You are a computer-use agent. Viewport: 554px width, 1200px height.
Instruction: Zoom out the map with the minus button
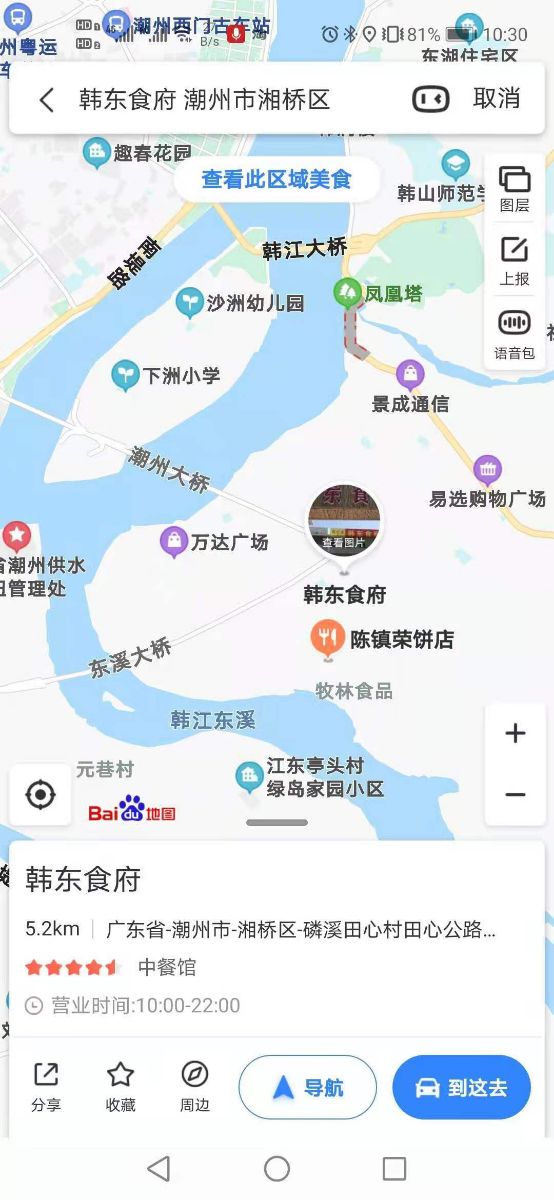515,795
